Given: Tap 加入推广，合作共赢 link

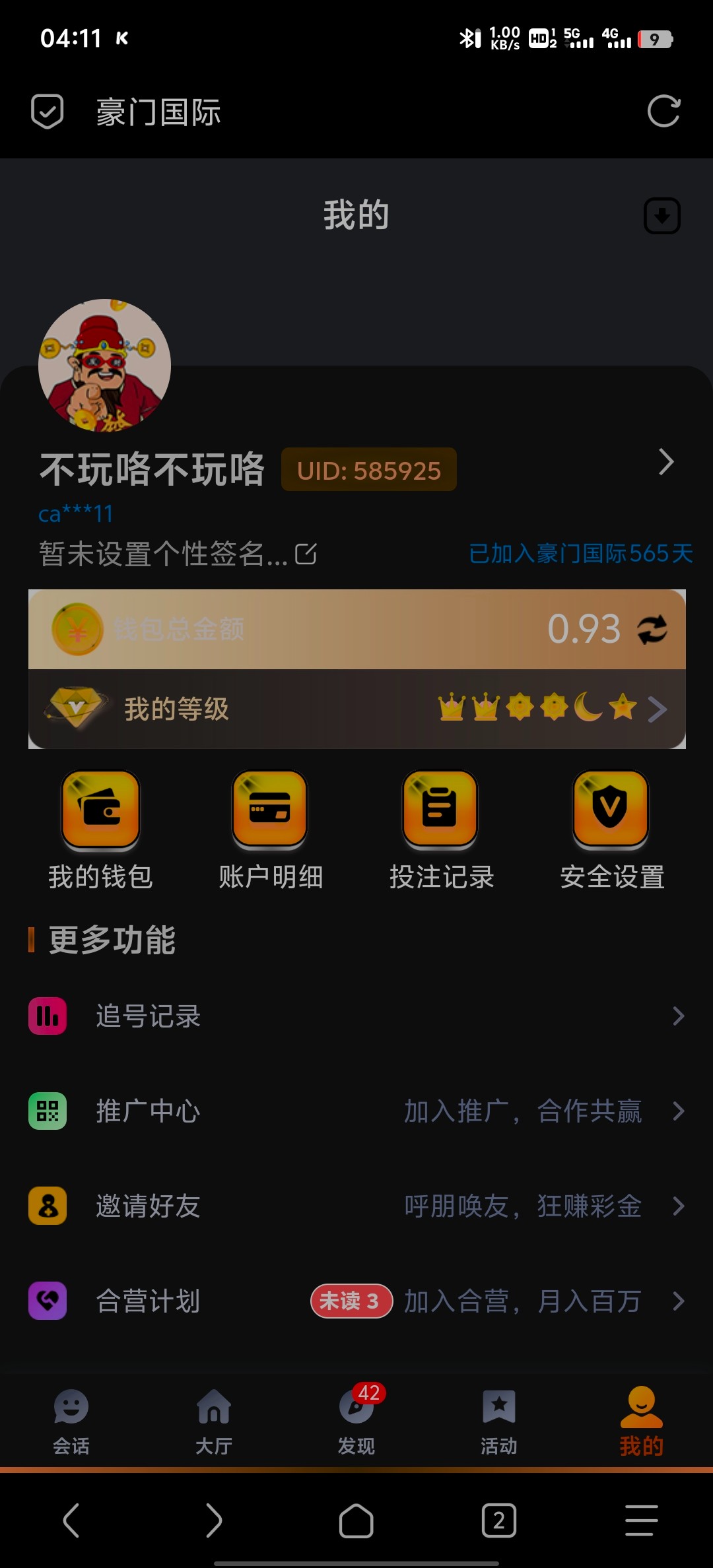Looking at the screenshot, I should coord(522,1112).
